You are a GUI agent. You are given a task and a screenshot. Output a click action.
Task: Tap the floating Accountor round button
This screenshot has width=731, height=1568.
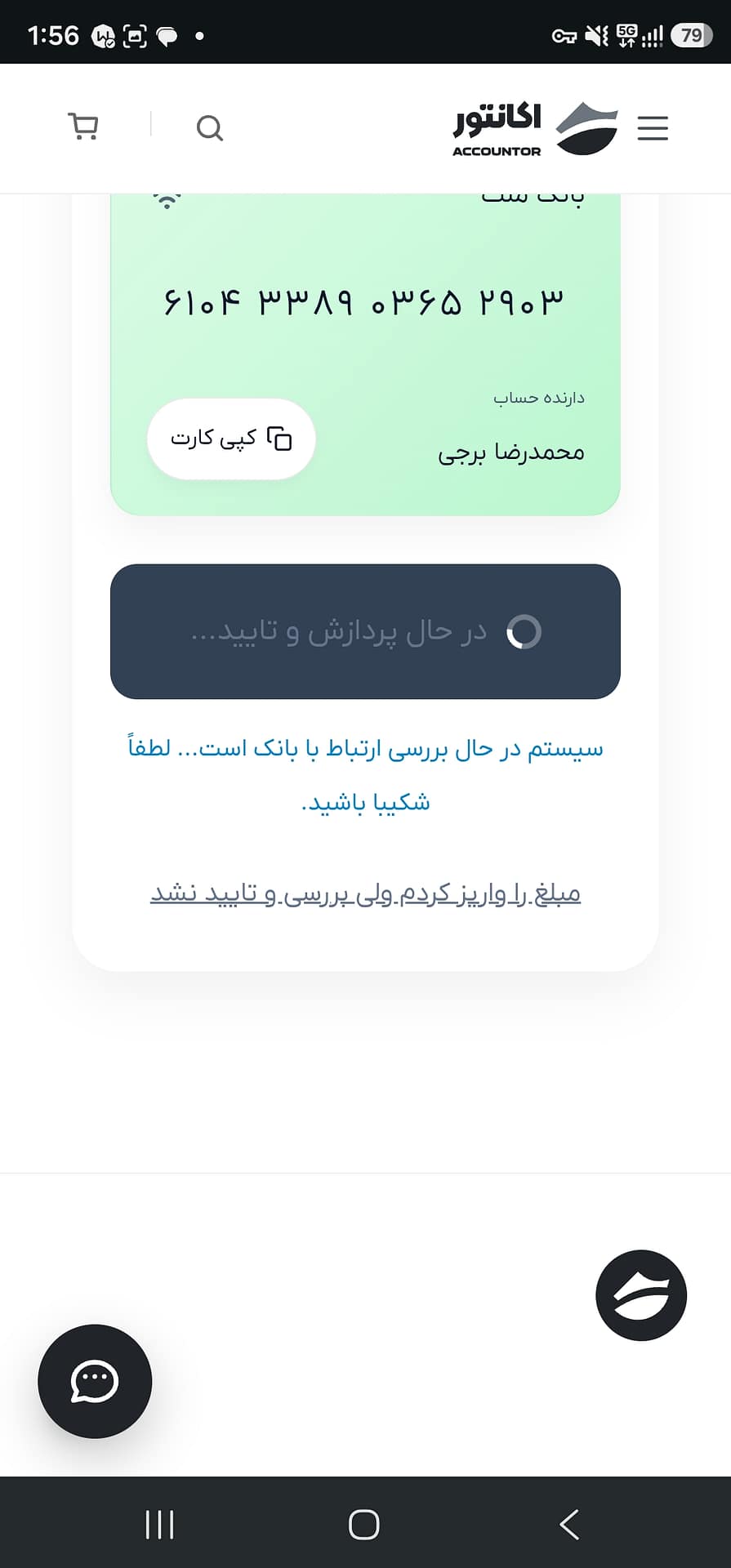(x=641, y=1295)
